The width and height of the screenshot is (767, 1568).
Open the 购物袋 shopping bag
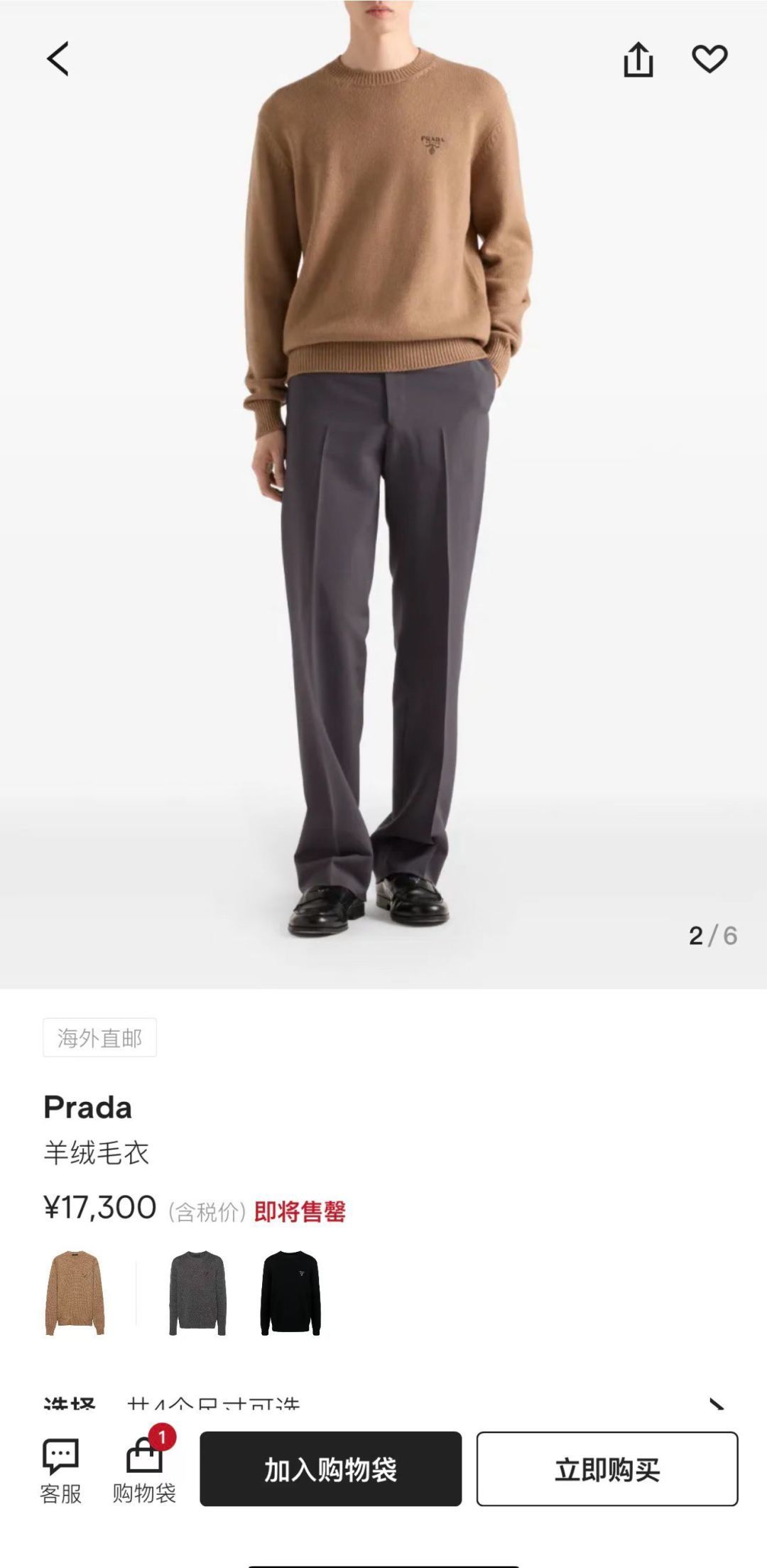pyautogui.click(x=144, y=1471)
